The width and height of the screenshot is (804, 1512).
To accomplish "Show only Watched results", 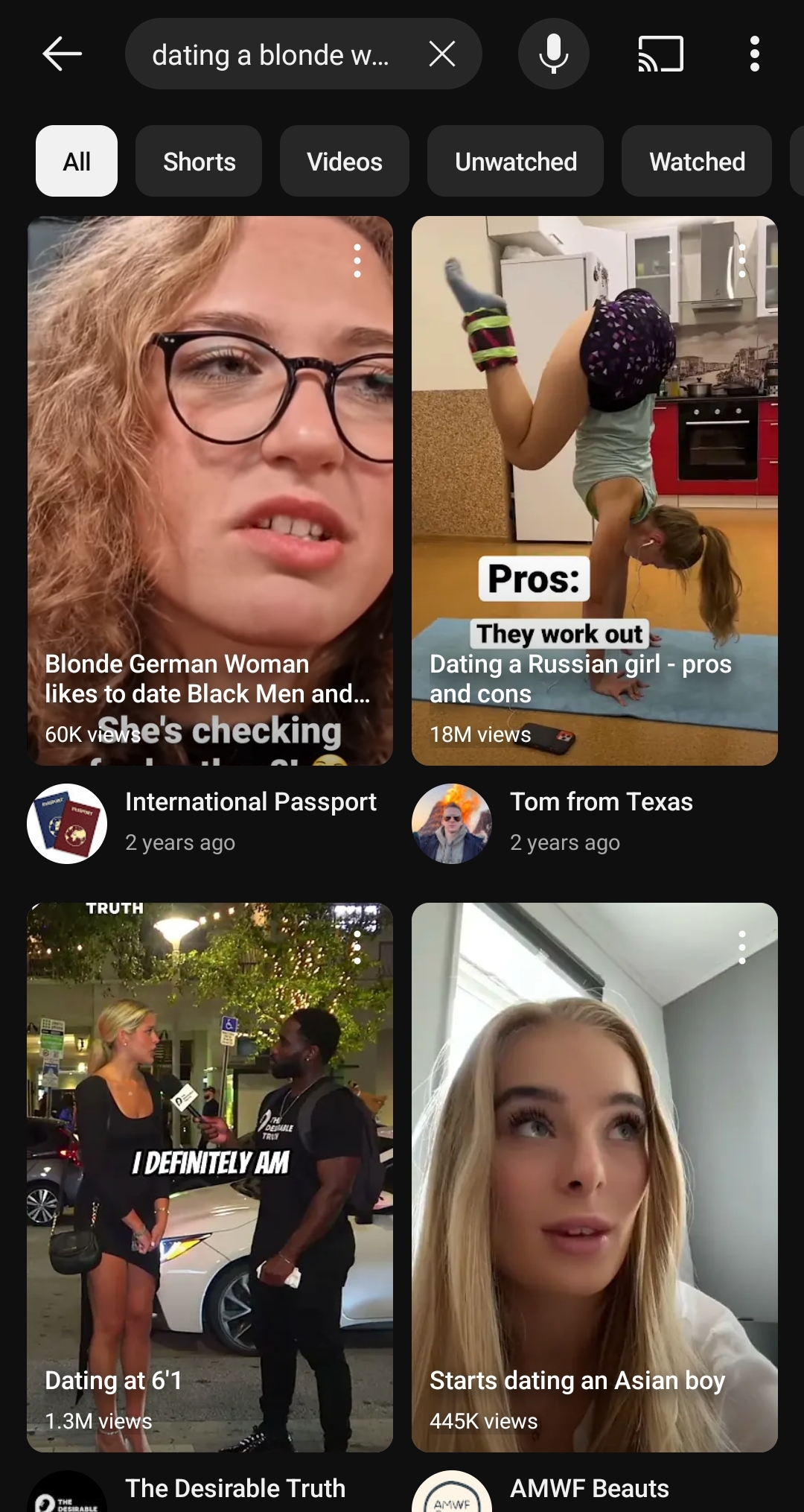I will coord(697,161).
